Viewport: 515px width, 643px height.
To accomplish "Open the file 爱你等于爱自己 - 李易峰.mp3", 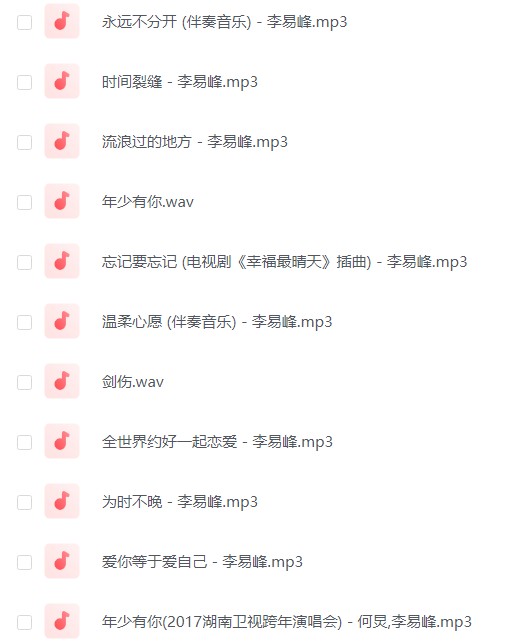I will coord(202,562).
